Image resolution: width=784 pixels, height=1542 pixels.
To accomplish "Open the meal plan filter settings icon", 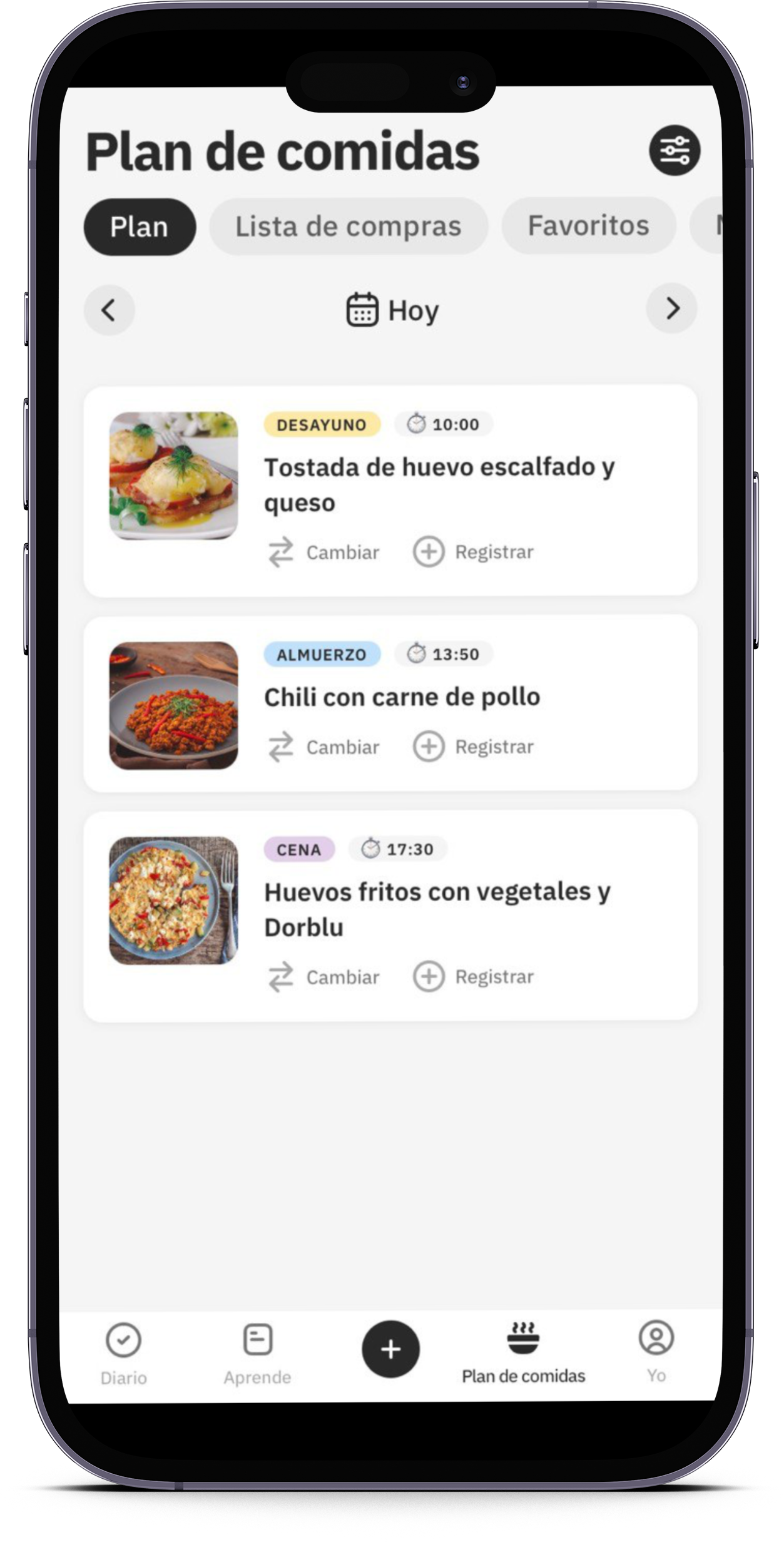I will [x=674, y=151].
